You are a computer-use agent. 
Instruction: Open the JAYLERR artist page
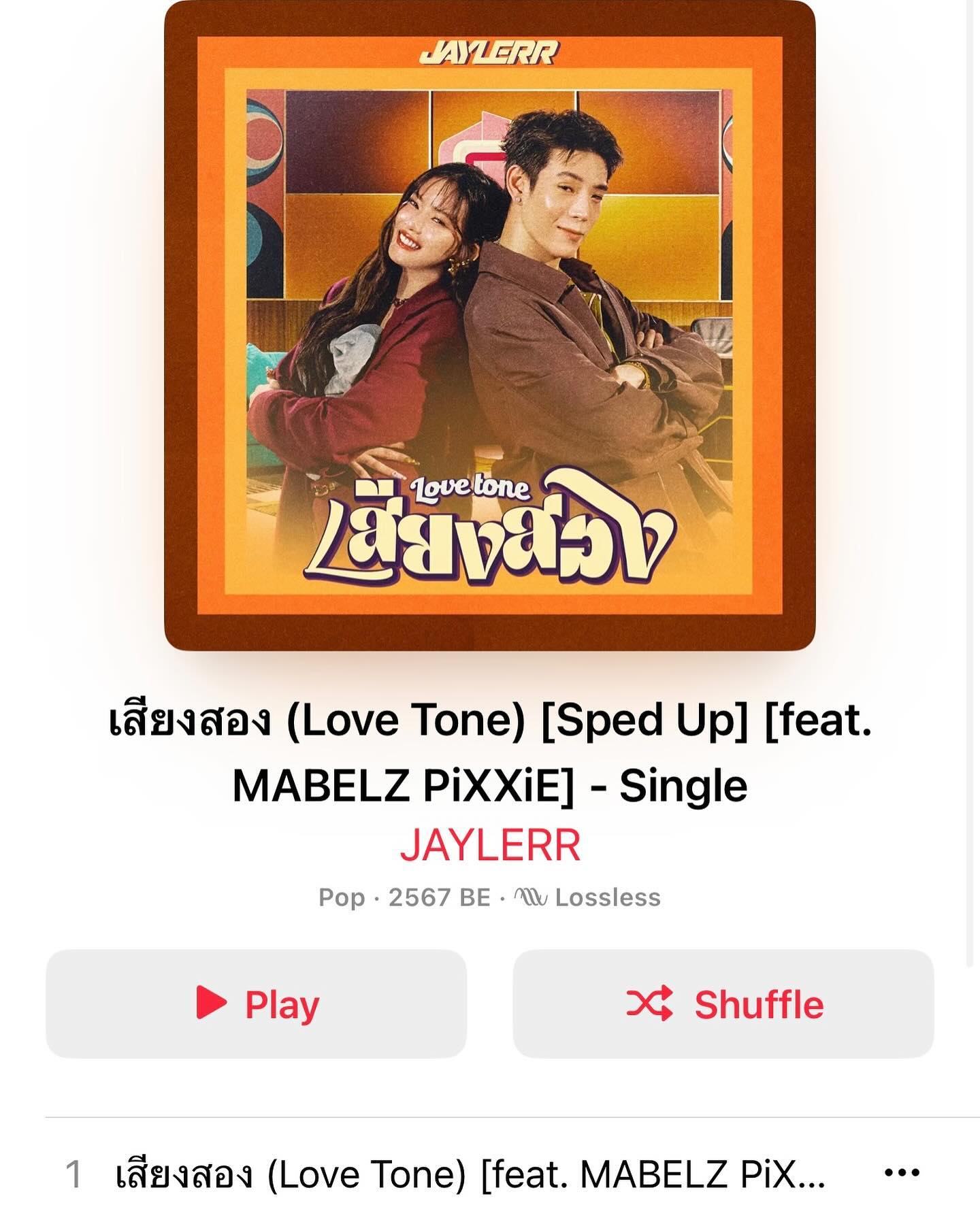tap(490, 845)
